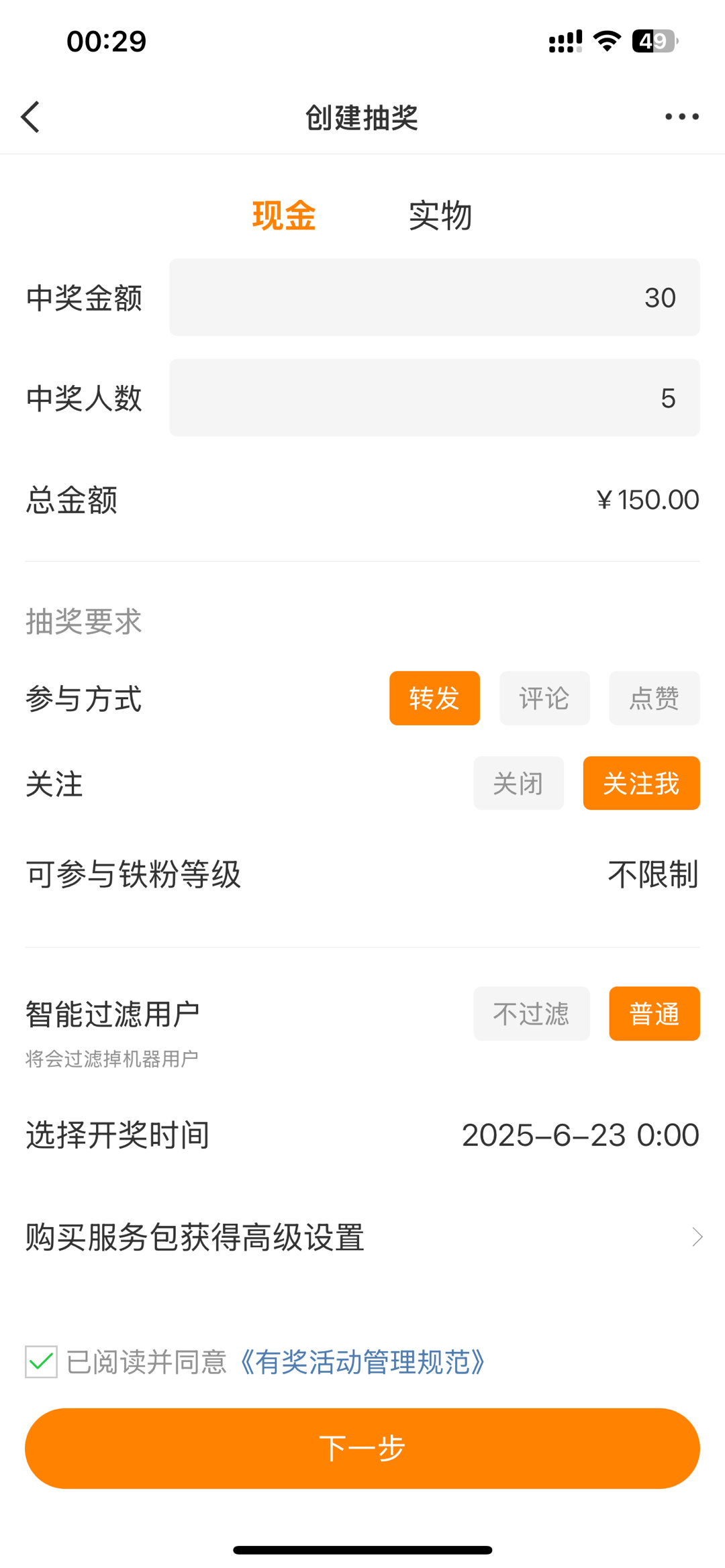Open 购买服务包获得高级设置

362,1237
